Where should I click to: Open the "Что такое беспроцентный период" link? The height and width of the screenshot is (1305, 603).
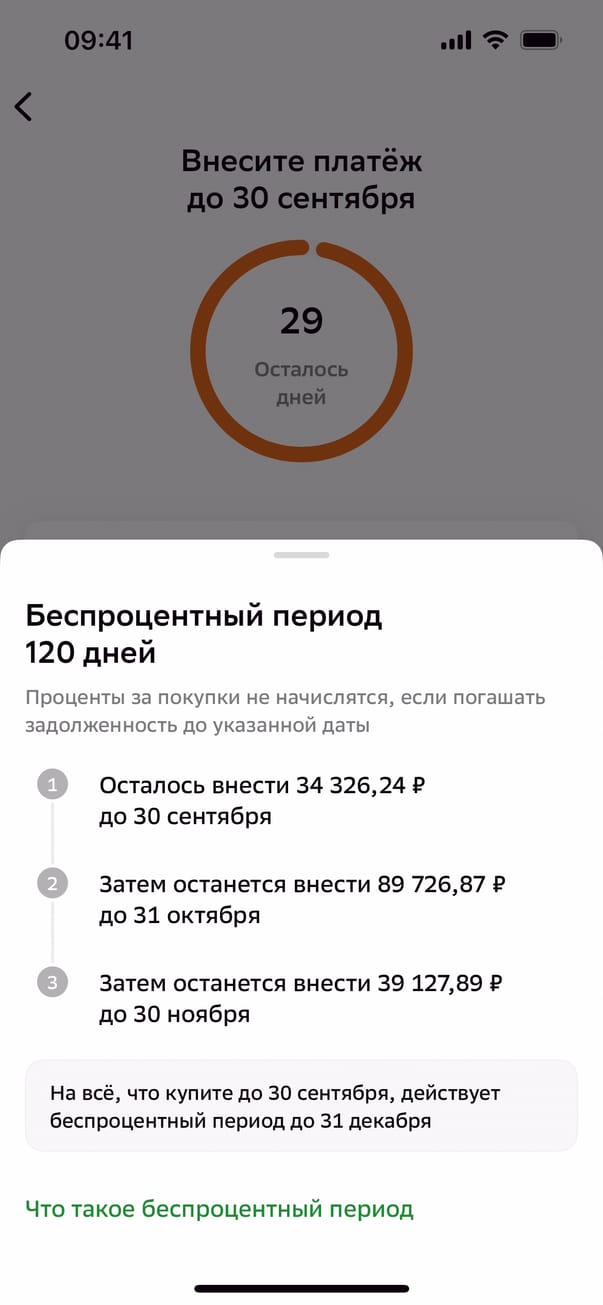pos(219,1209)
